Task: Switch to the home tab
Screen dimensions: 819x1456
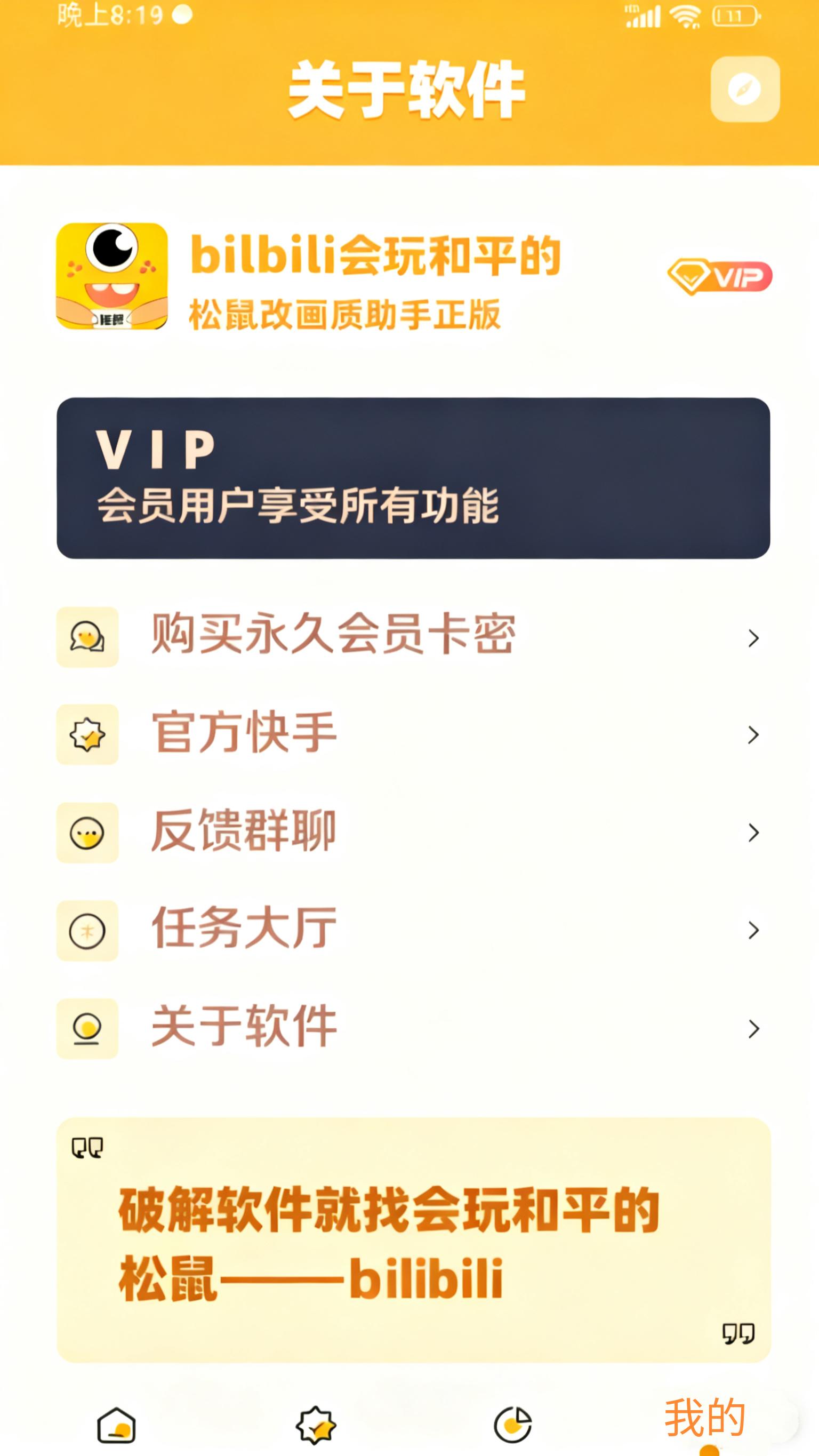Action: [x=116, y=1425]
